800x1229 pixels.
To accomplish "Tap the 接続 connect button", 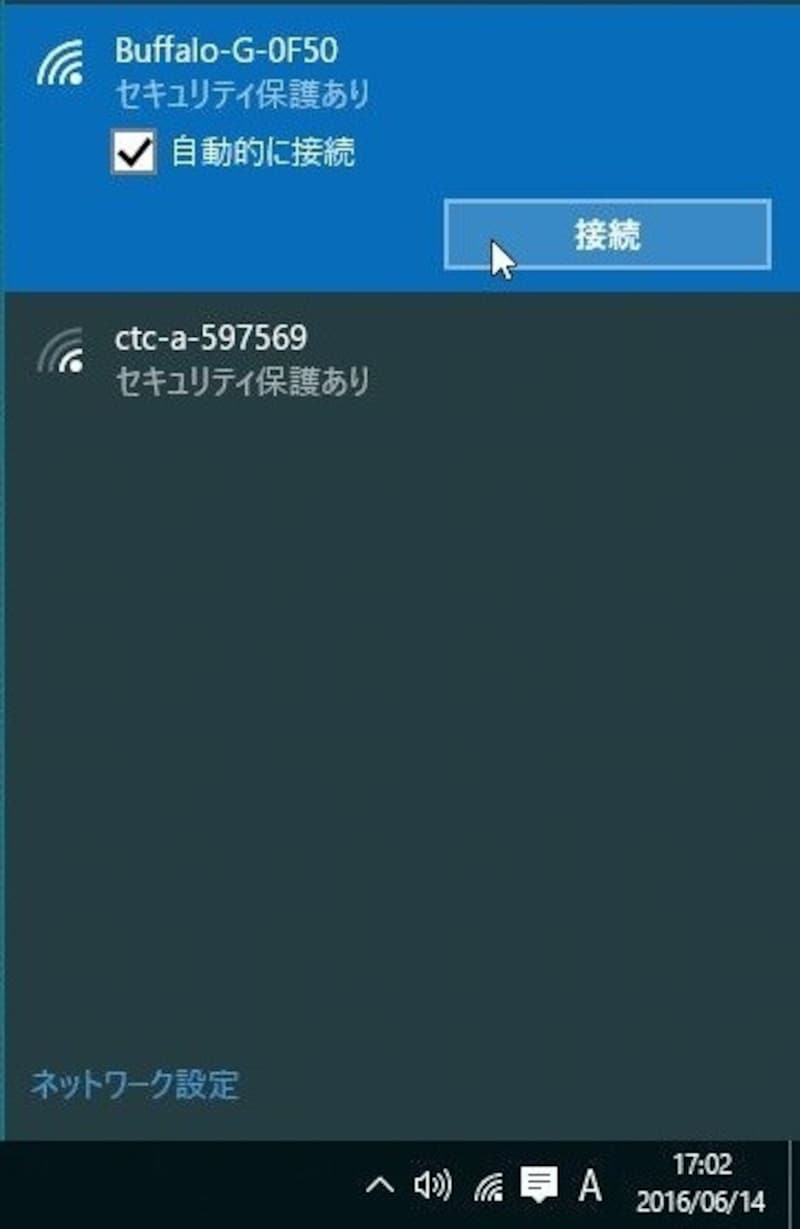I will coord(607,235).
